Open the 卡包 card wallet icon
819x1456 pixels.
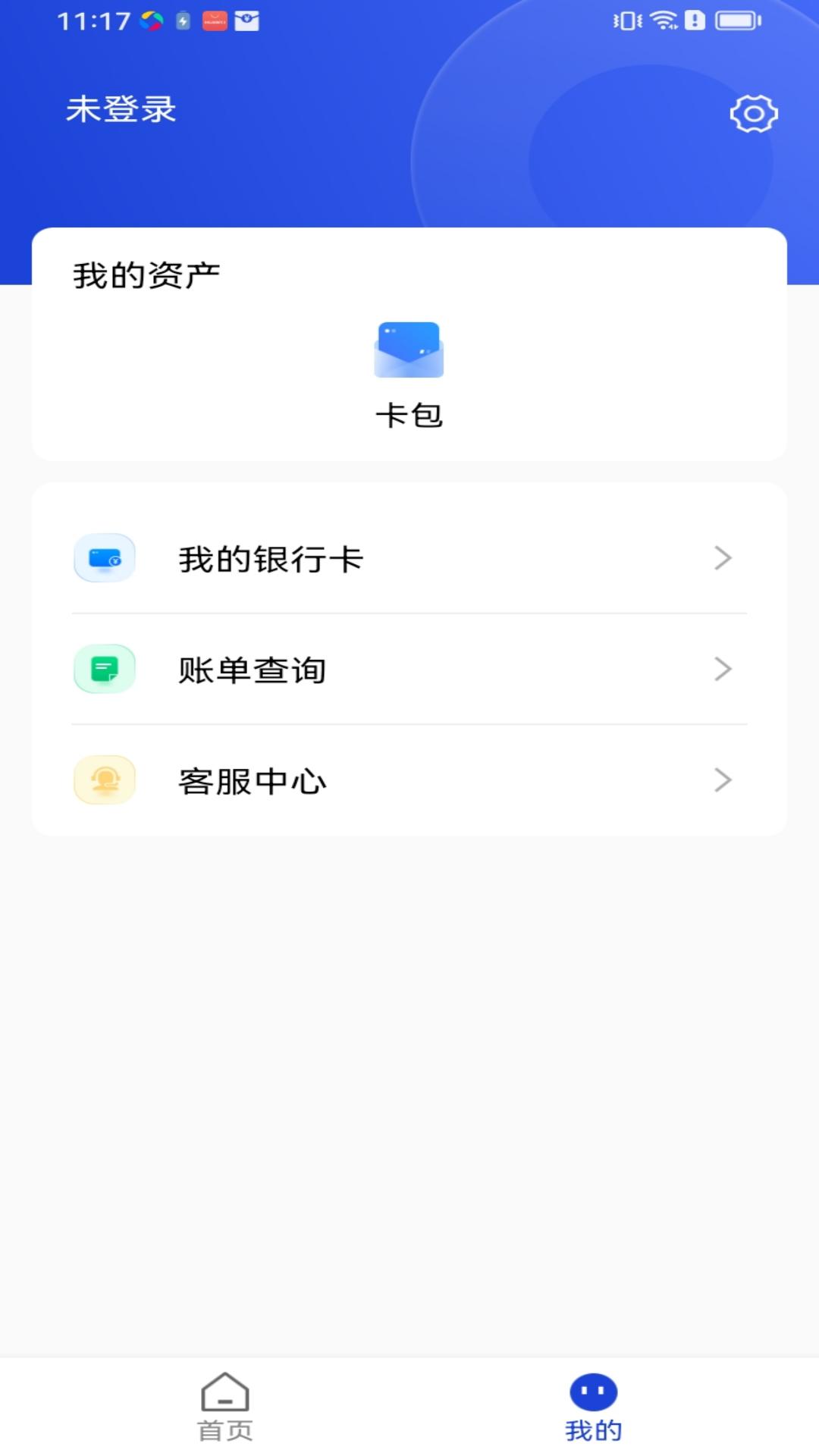408,351
